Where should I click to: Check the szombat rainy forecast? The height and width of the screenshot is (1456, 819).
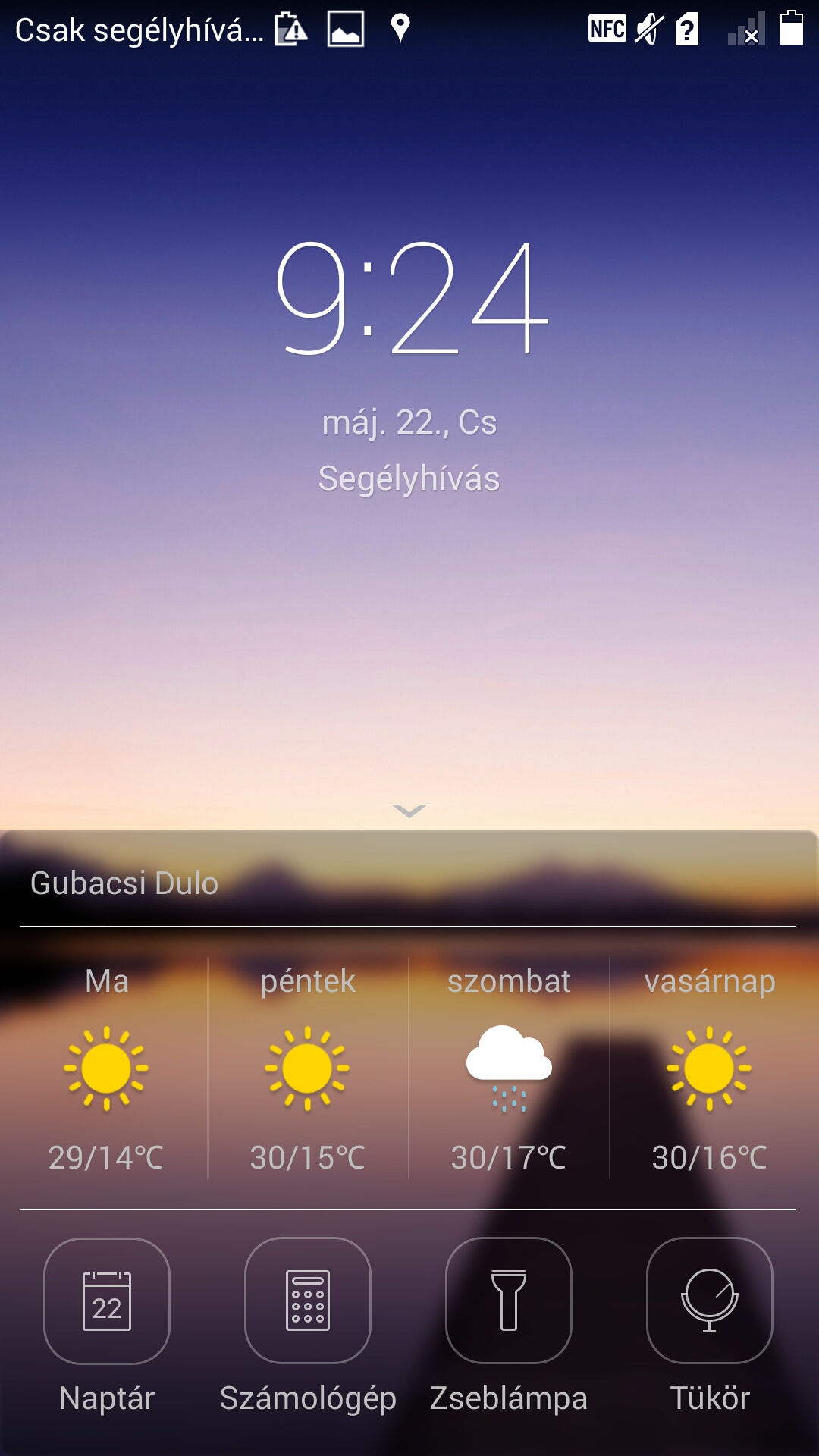509,1068
